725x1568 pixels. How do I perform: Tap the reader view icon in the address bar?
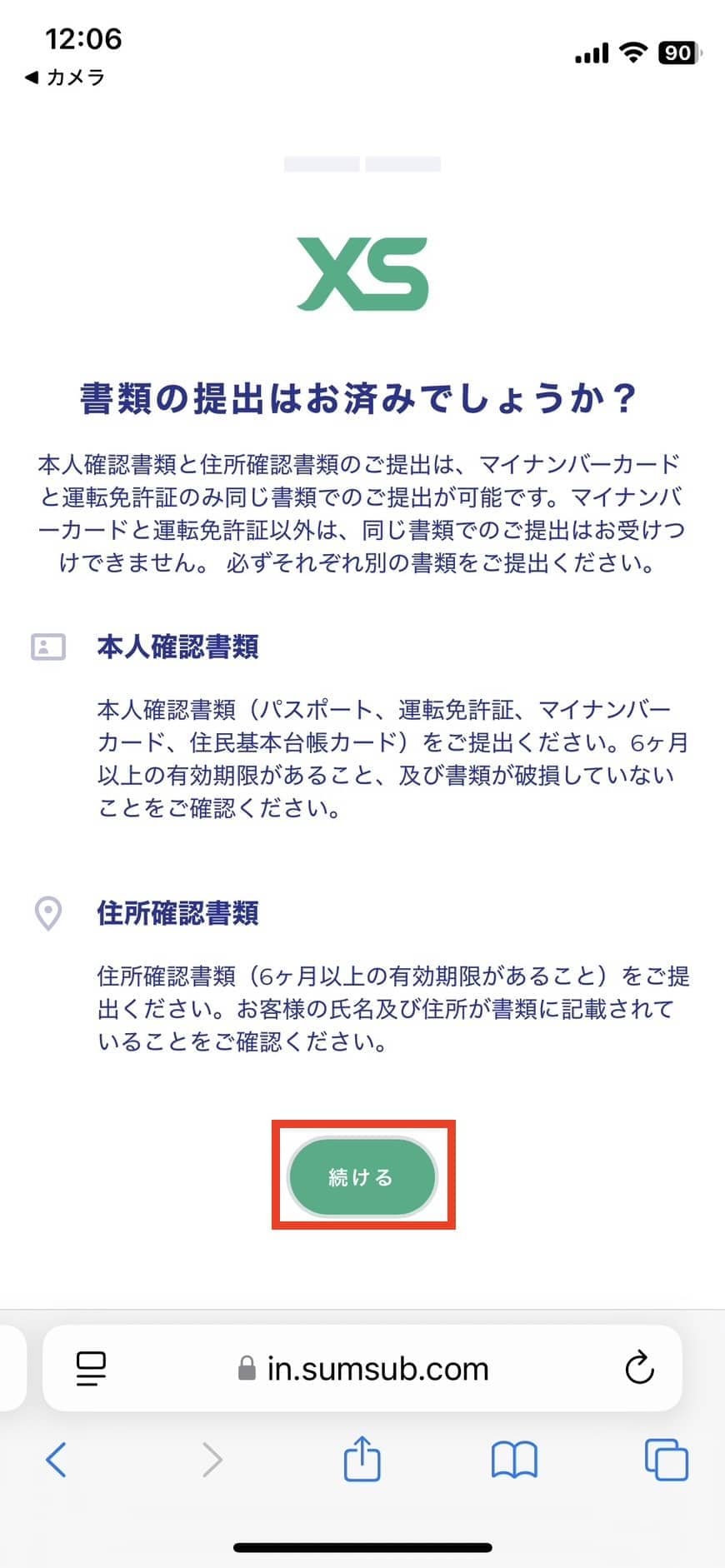pos(90,1367)
